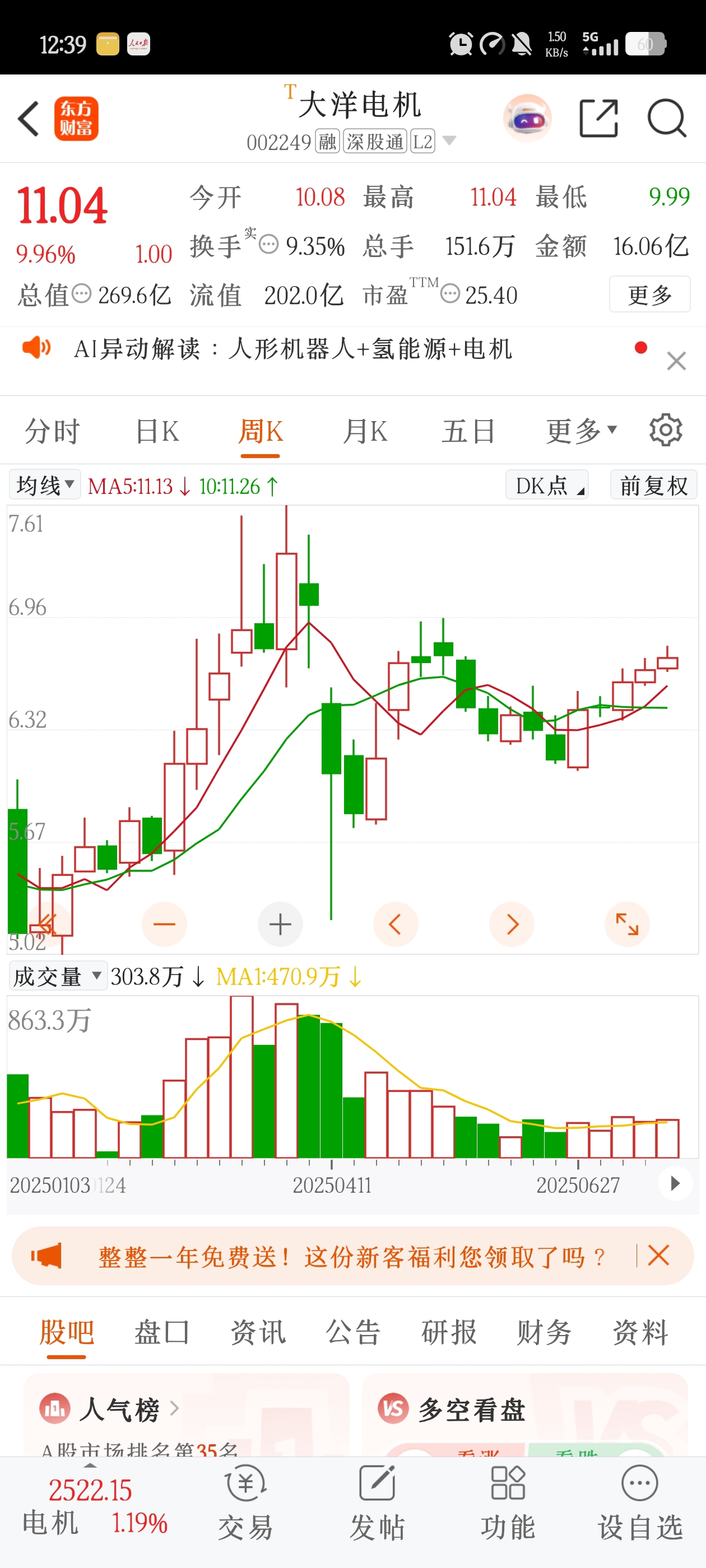Select the 月K chart tab
This screenshot has width=706, height=1568.
pyautogui.click(x=364, y=431)
